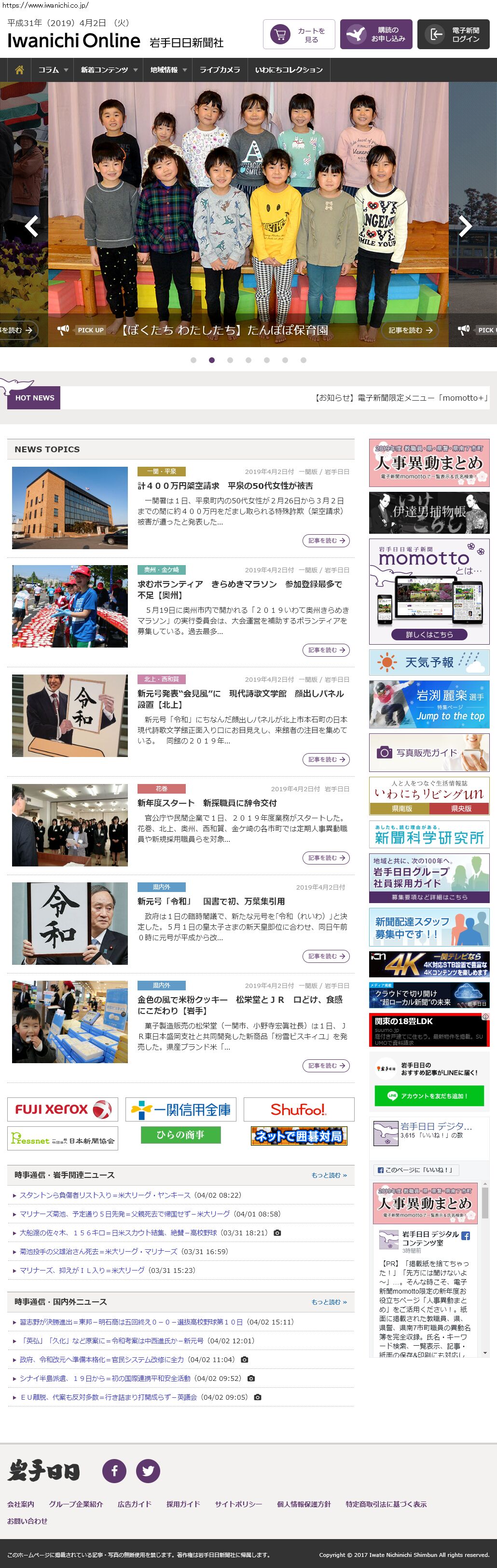This screenshot has width=497, height=1568.
Task: Add the LINE account as friend
Action: (x=429, y=1095)
